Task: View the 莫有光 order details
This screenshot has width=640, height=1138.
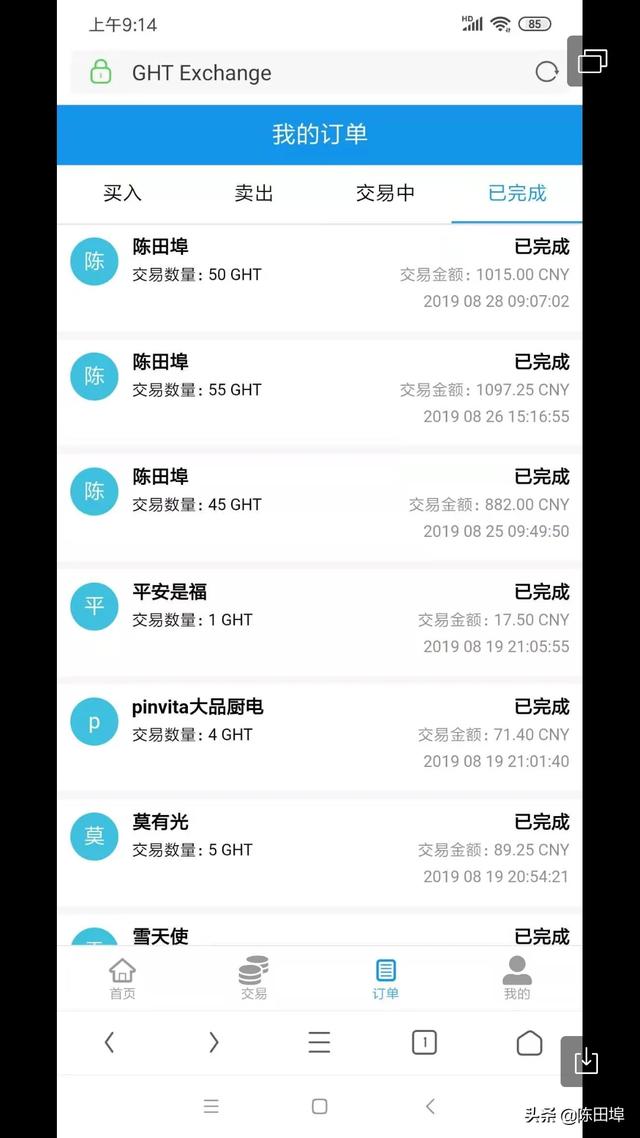Action: coord(319,849)
